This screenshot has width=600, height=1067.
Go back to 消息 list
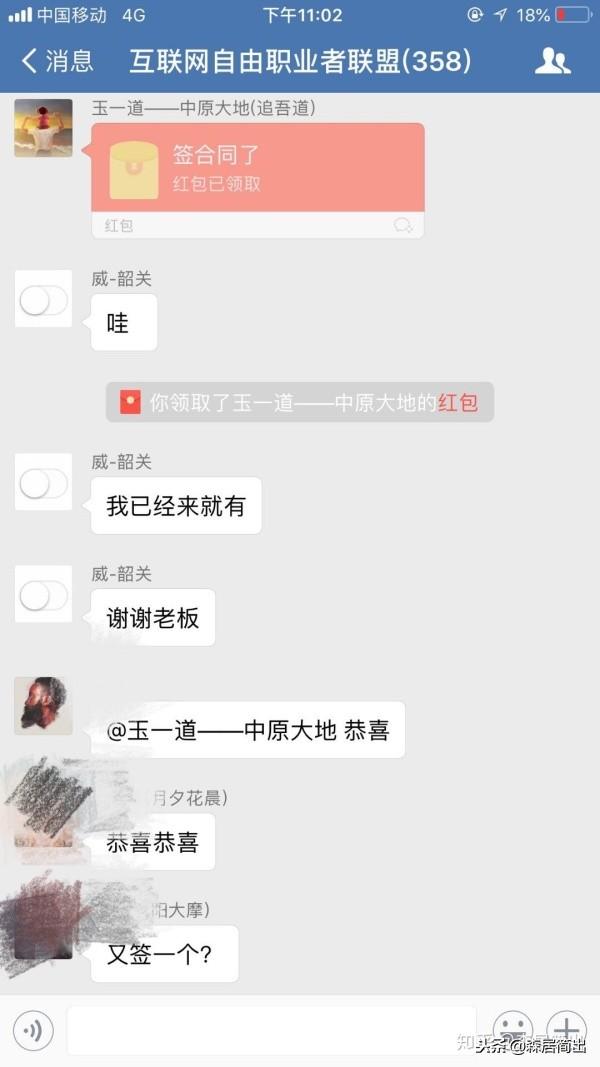coord(57,60)
